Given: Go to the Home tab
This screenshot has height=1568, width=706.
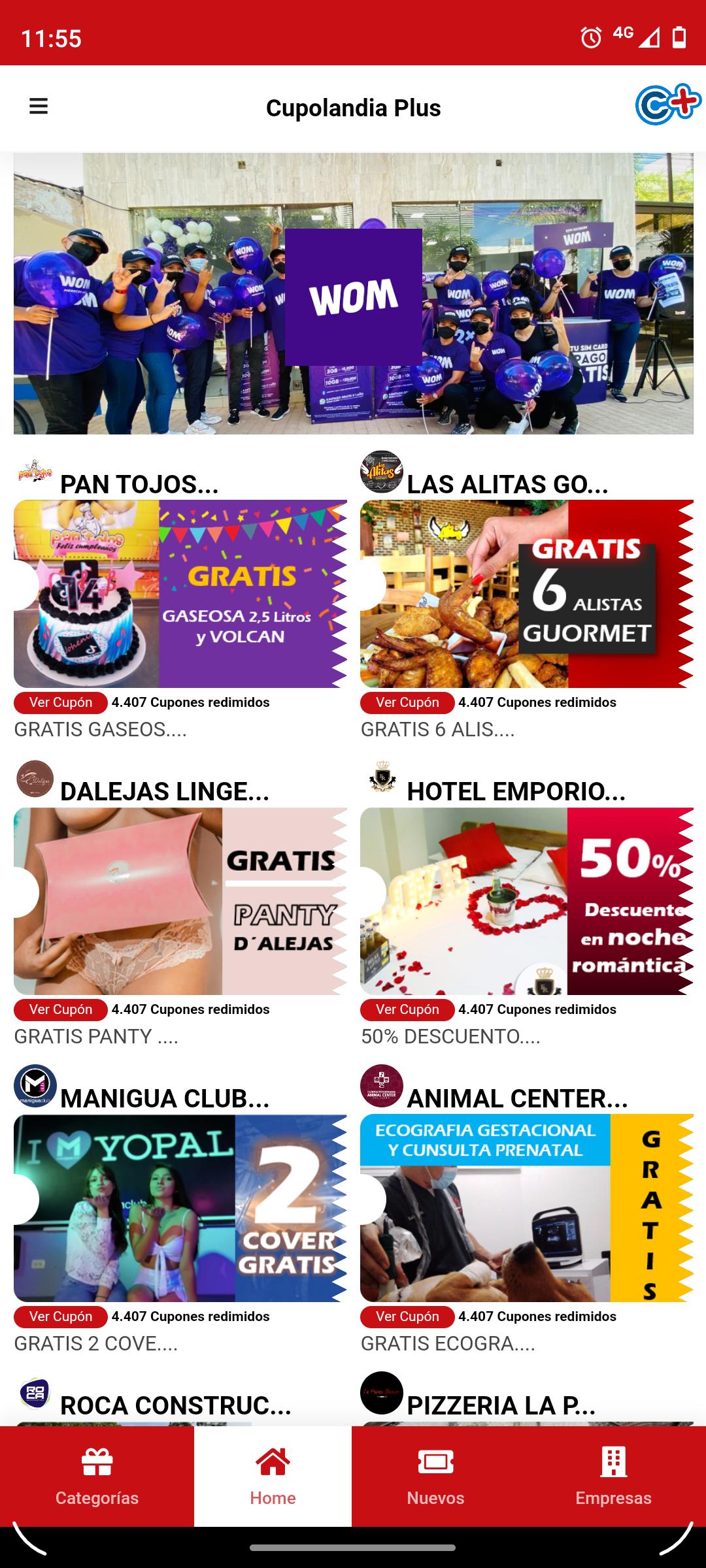Looking at the screenshot, I should click(273, 1477).
